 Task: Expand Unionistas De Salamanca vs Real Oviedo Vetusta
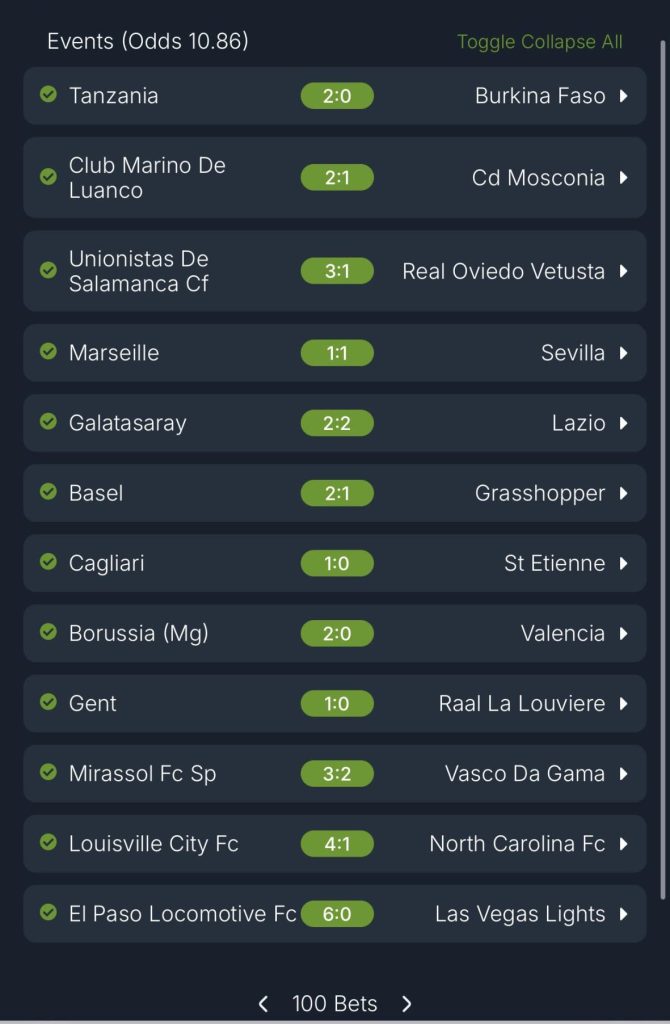click(623, 271)
